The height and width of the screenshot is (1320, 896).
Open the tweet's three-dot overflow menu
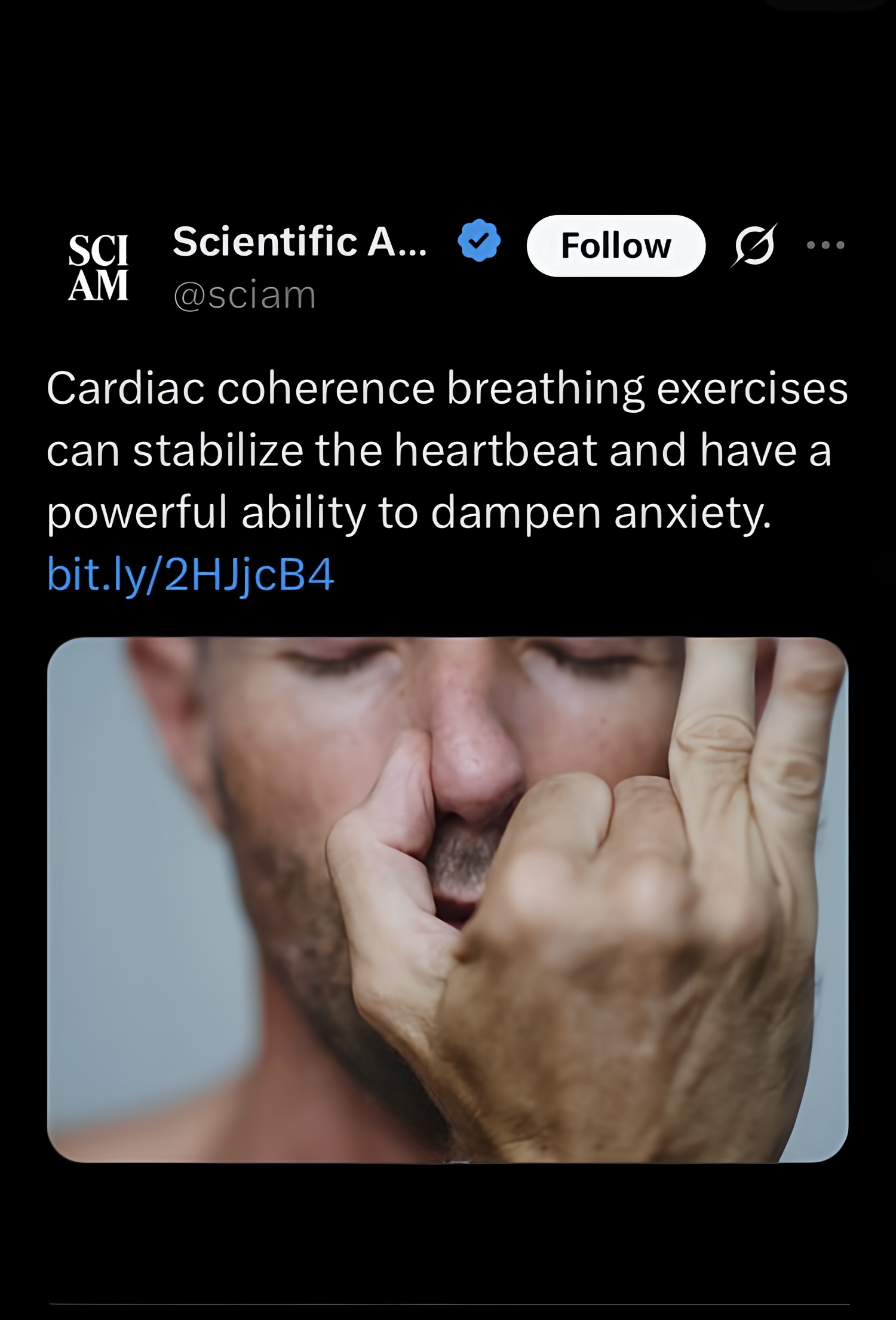(x=825, y=245)
